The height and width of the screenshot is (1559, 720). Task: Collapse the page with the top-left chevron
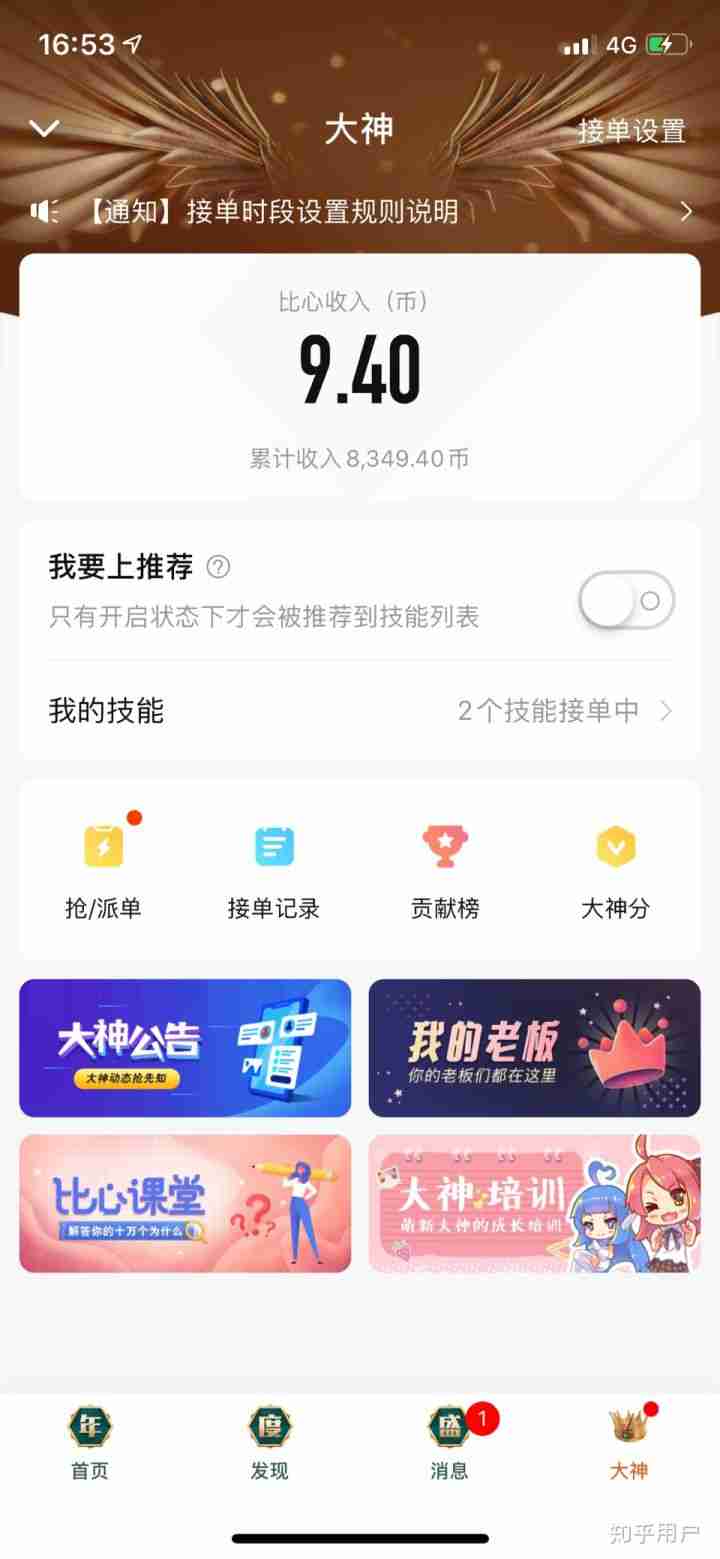pos(44,130)
